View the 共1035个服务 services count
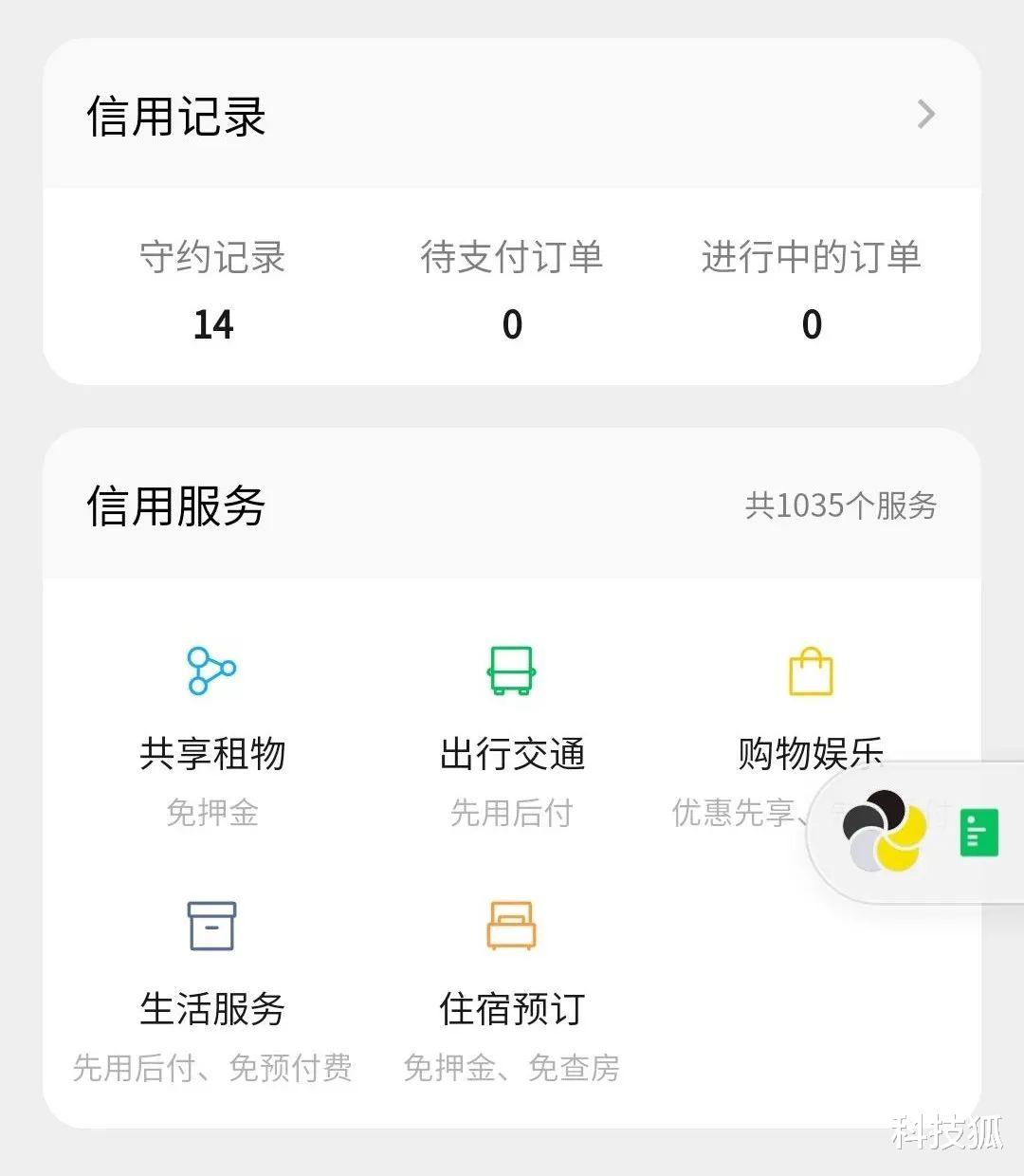 (x=840, y=507)
